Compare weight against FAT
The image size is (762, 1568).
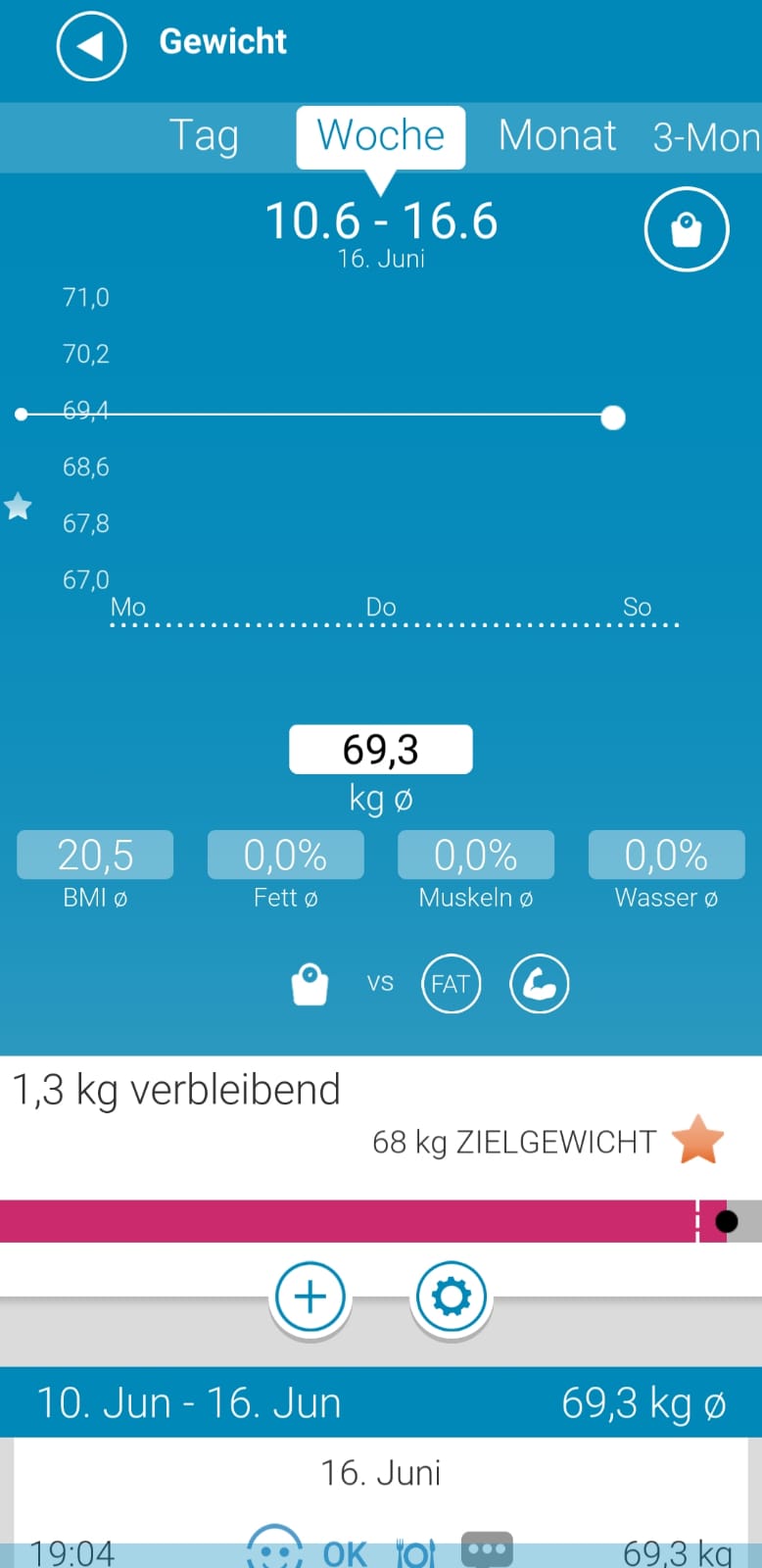tap(451, 984)
